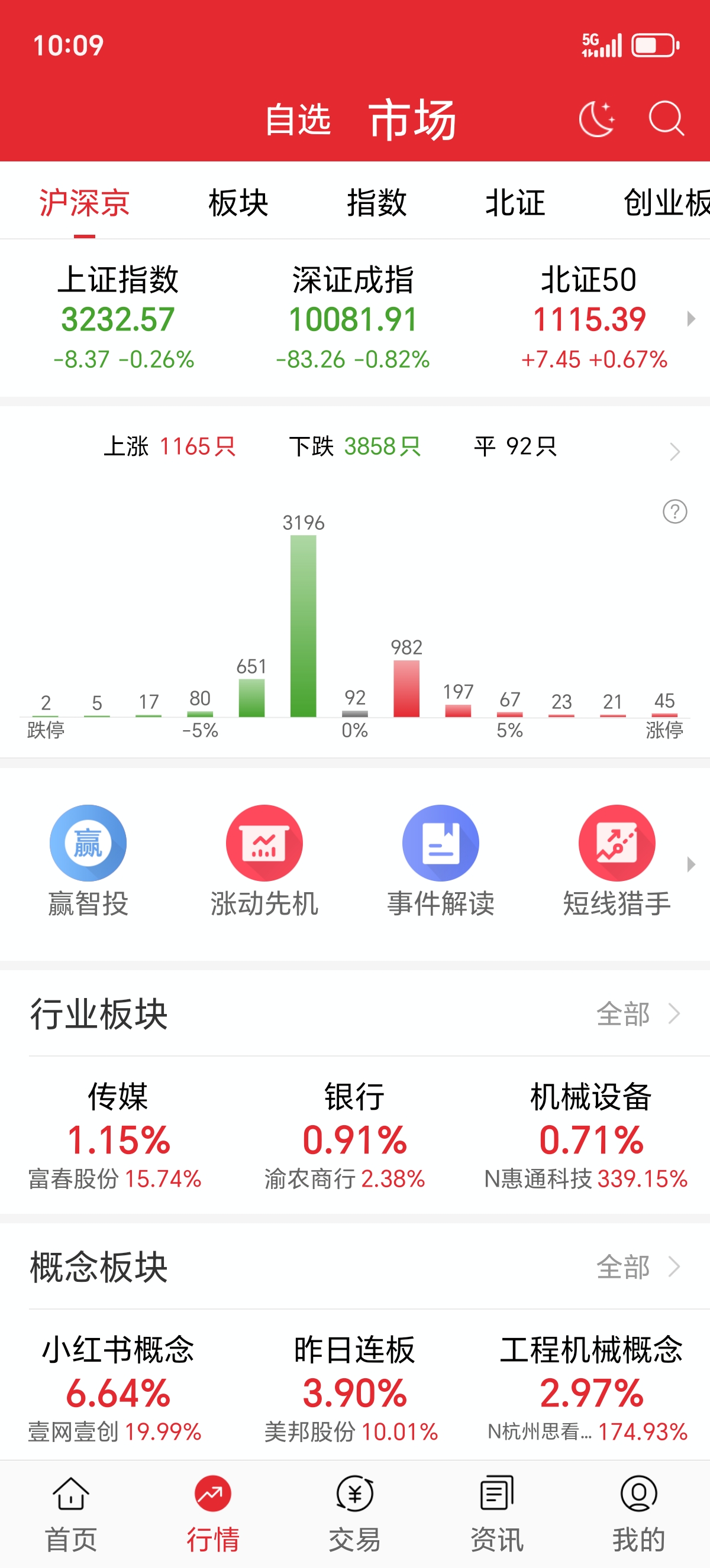The width and height of the screenshot is (710, 1568).
Task: Open 上证指数 index details
Action: point(118,318)
